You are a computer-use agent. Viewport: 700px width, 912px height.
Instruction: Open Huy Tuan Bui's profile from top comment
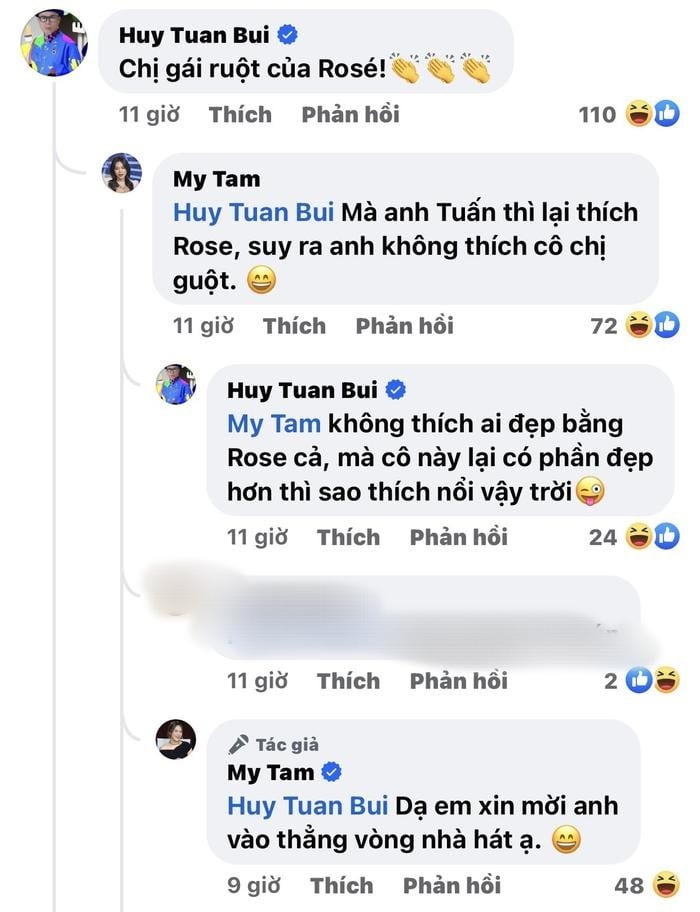(x=194, y=35)
